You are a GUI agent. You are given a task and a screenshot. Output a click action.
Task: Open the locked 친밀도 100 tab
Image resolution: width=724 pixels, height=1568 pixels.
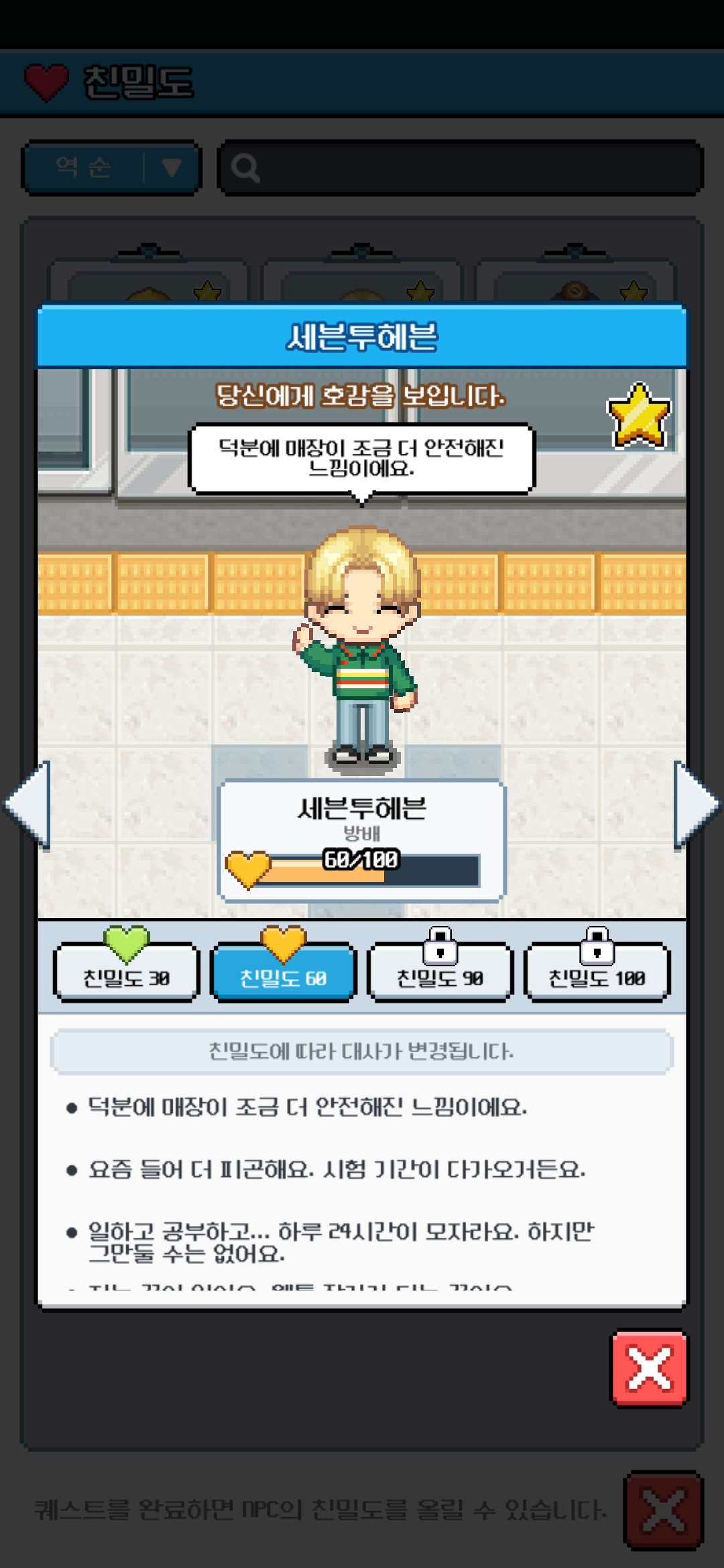tap(597, 973)
